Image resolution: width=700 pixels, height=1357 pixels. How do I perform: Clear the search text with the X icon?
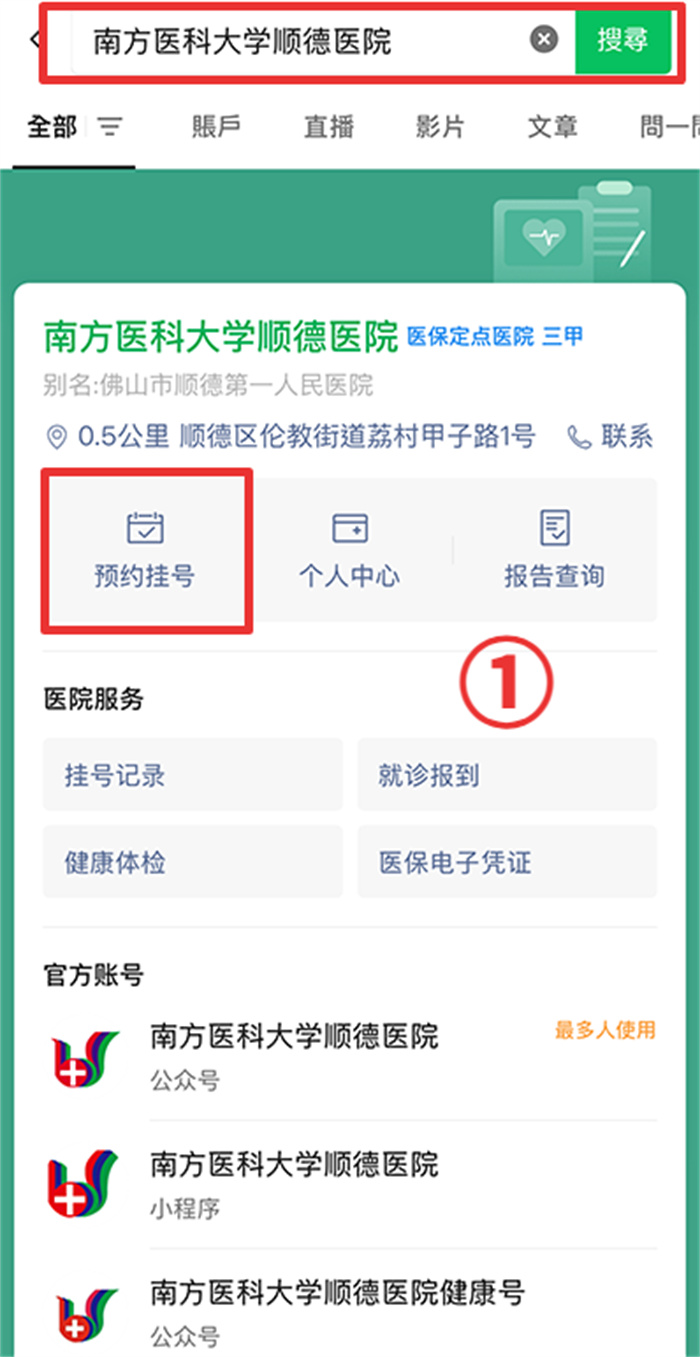tap(543, 40)
